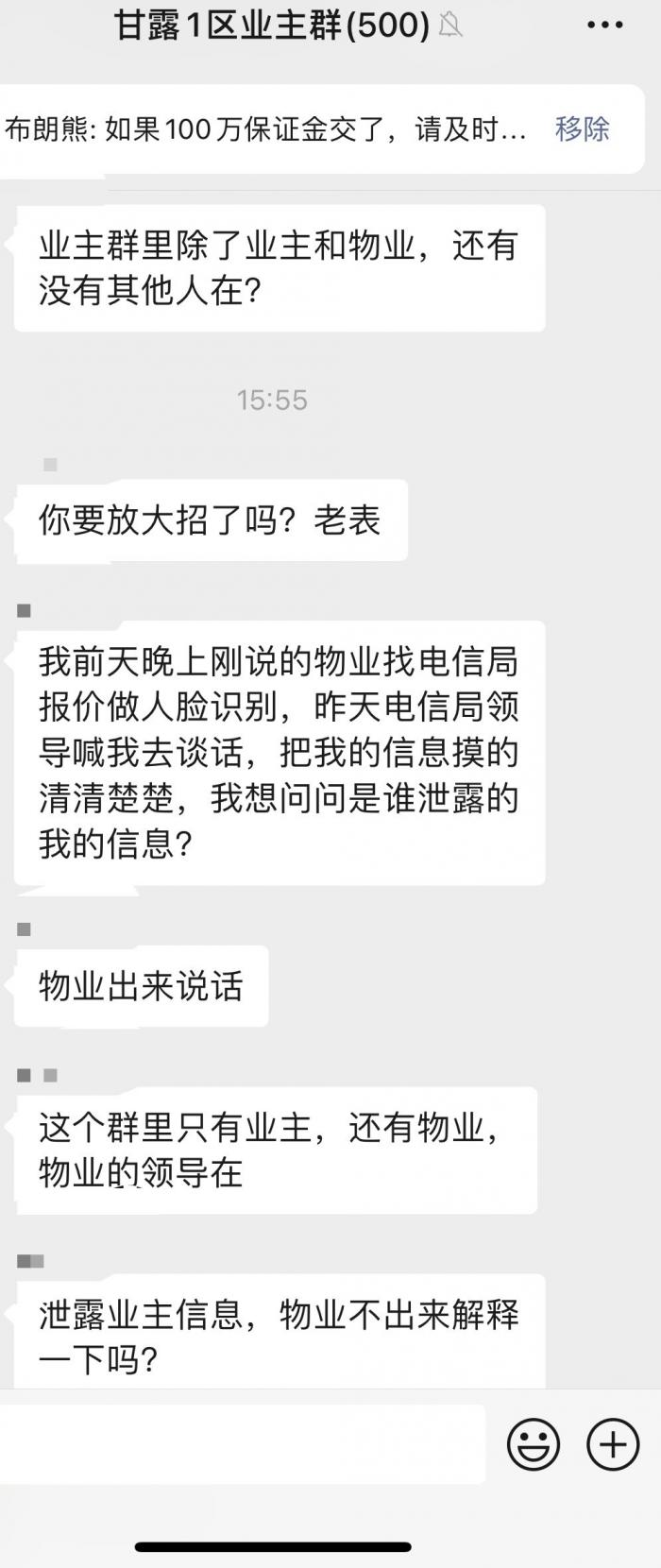Open the emoji picker
Screen dimensions: 661x1568
click(x=534, y=1444)
